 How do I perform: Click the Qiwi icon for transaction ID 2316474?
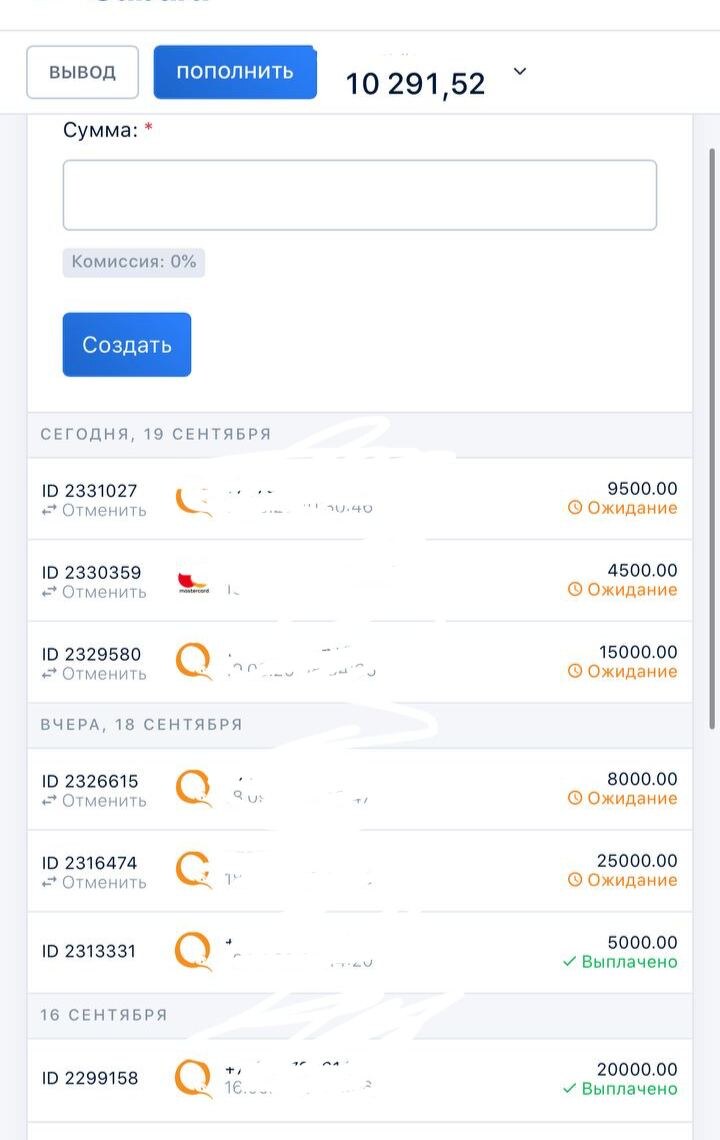[192, 871]
